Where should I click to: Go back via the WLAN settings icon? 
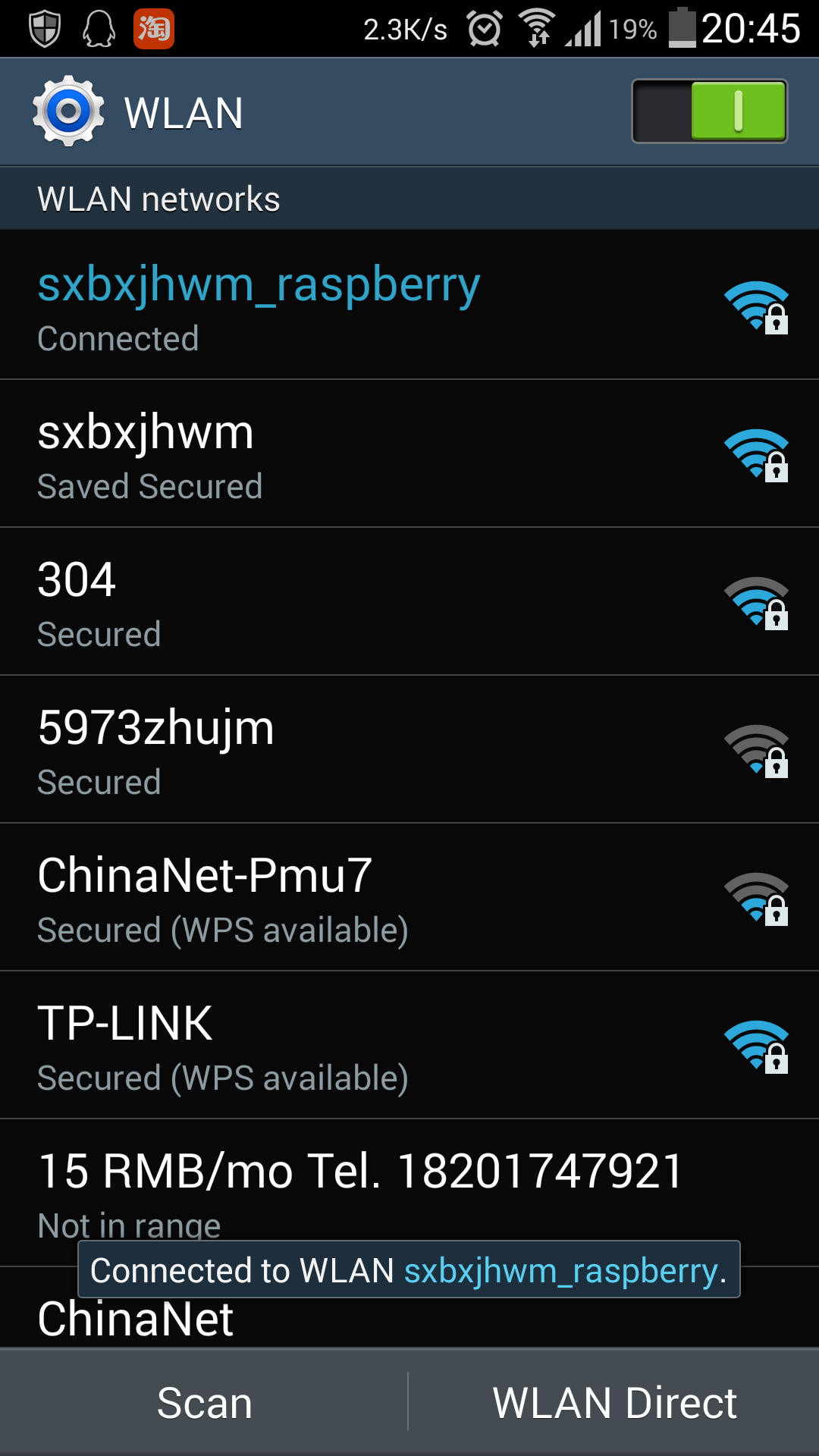coord(68,111)
